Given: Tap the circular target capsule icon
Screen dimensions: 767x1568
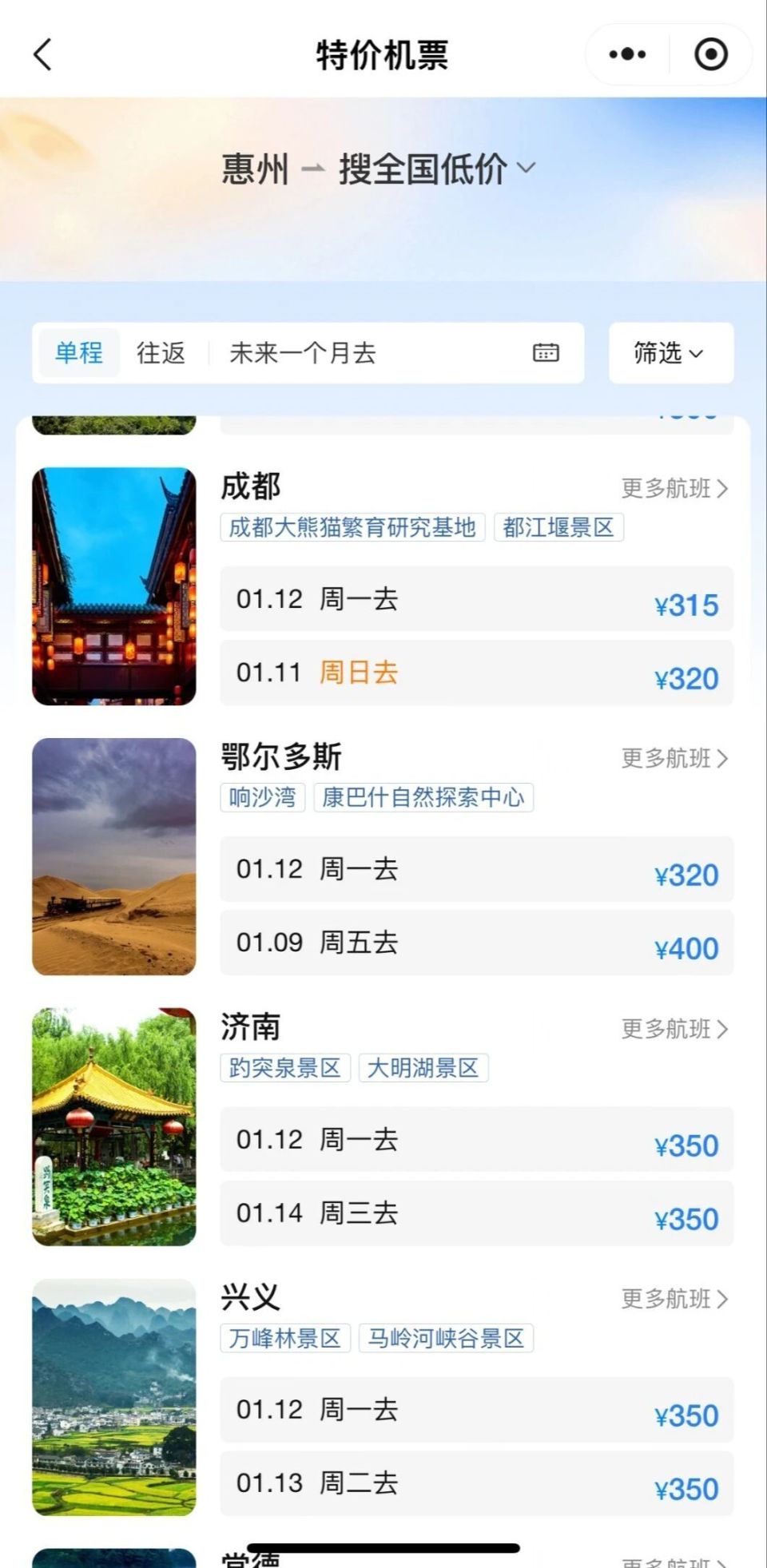Looking at the screenshot, I should pyautogui.click(x=709, y=54).
